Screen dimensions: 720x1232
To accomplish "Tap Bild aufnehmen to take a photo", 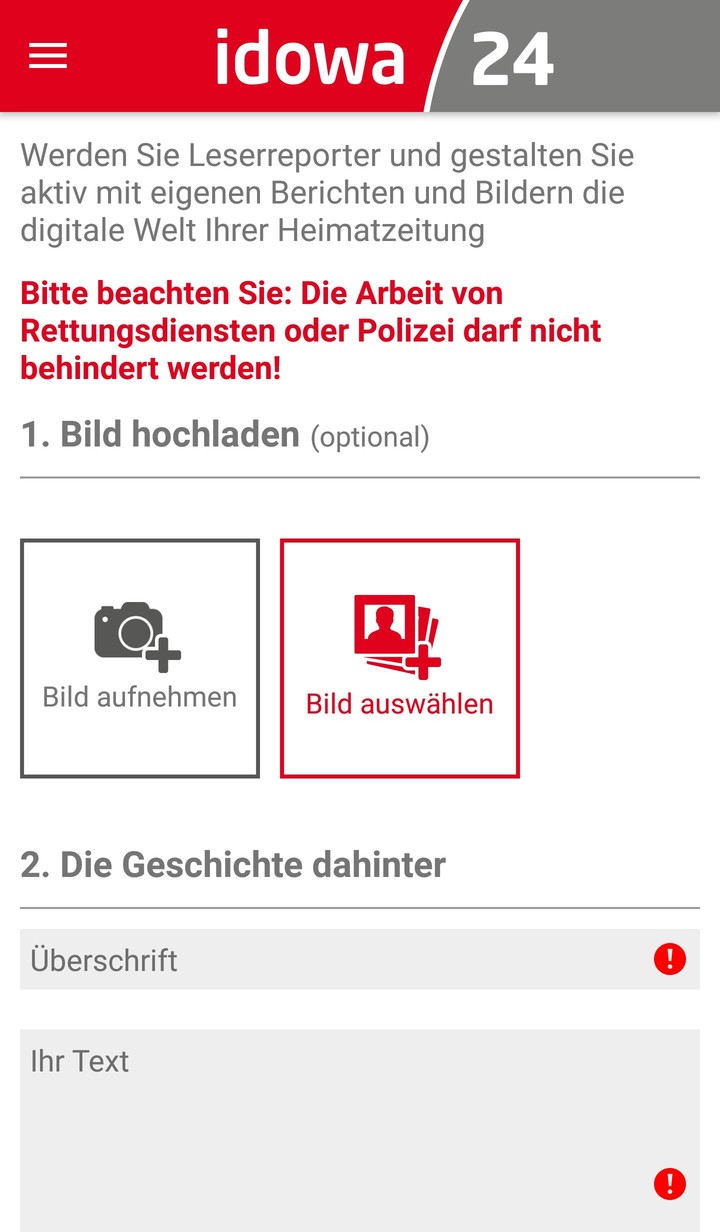I will click(140, 658).
